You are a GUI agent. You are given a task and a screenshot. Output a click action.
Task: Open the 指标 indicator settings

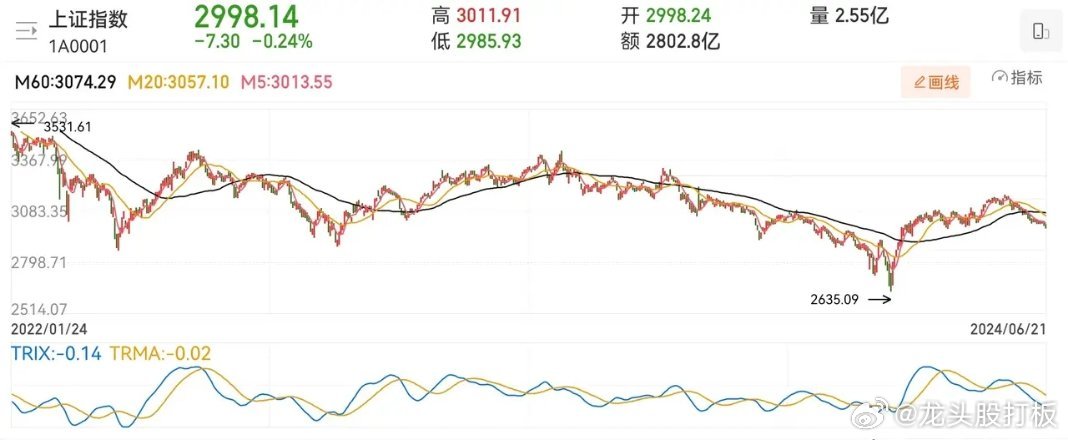(x=1016, y=78)
